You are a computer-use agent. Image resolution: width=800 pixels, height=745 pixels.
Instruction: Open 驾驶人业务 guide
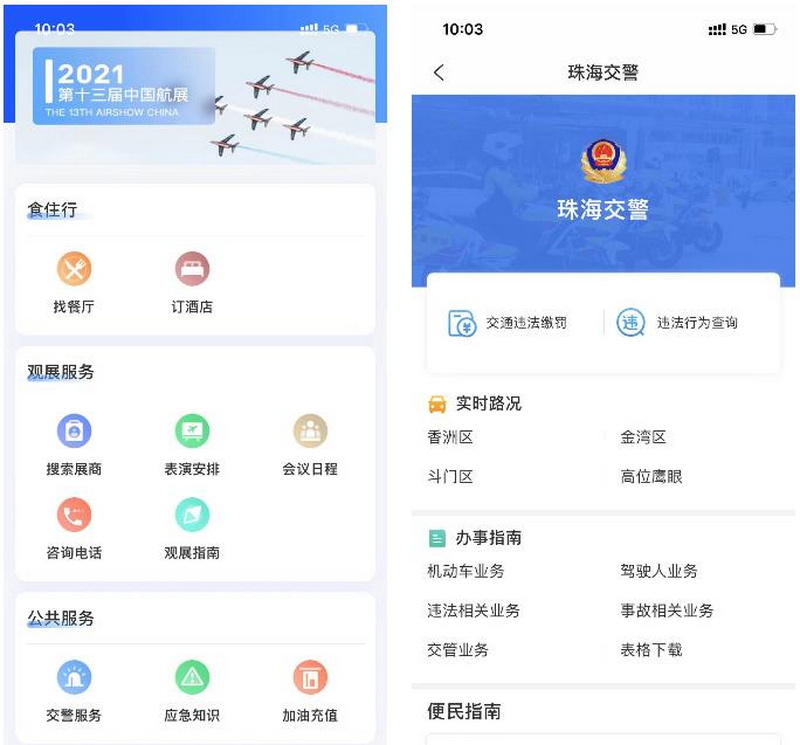(x=659, y=571)
